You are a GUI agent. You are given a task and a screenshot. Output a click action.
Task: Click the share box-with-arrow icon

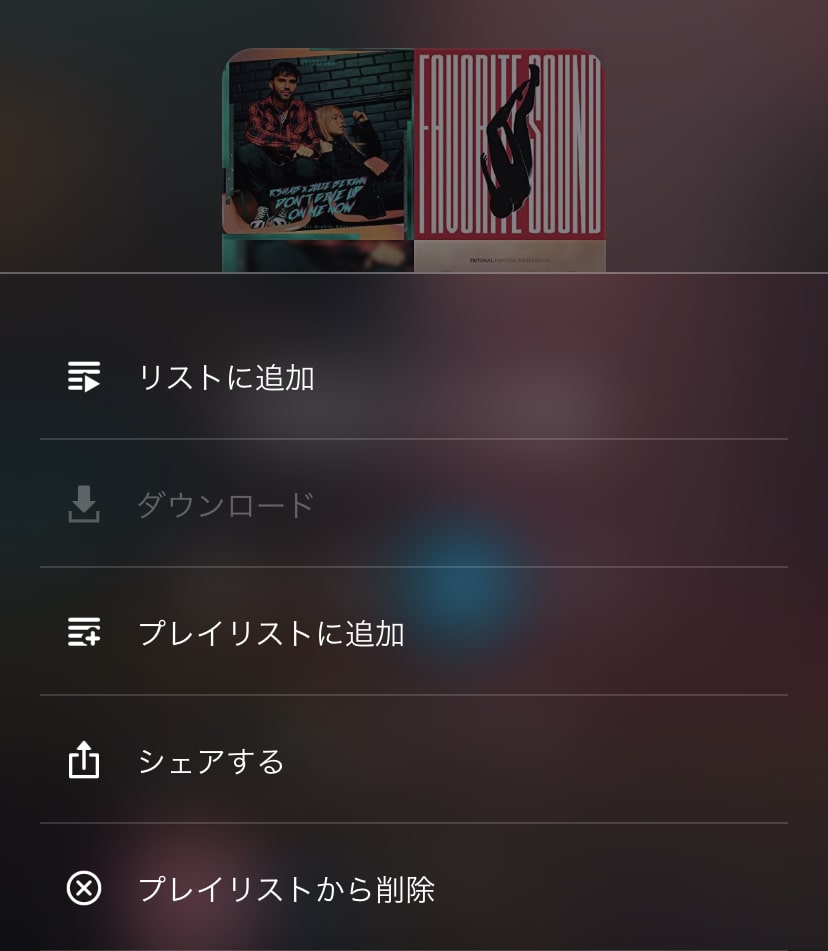[x=85, y=760]
